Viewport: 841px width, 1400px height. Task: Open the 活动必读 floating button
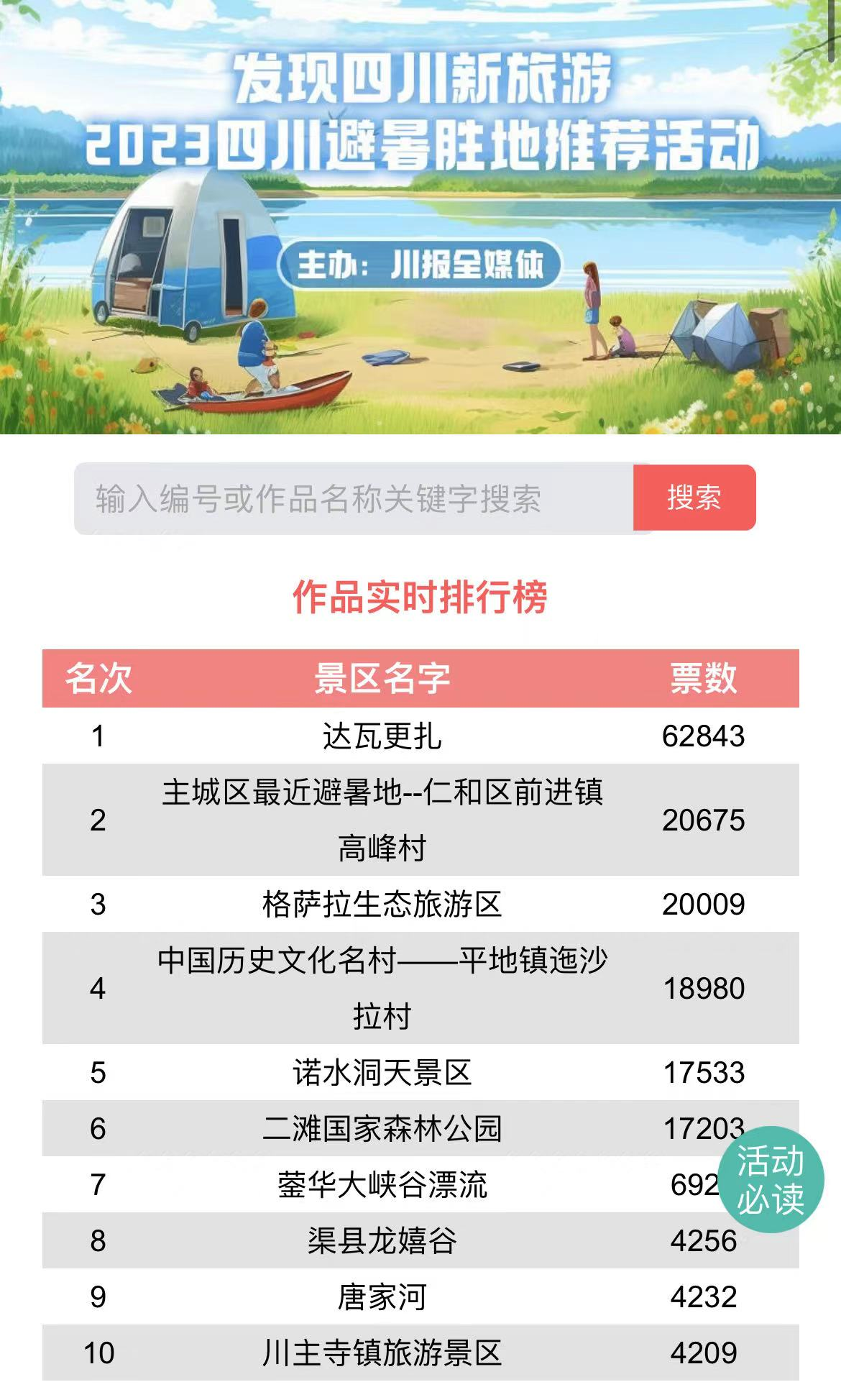click(771, 1179)
